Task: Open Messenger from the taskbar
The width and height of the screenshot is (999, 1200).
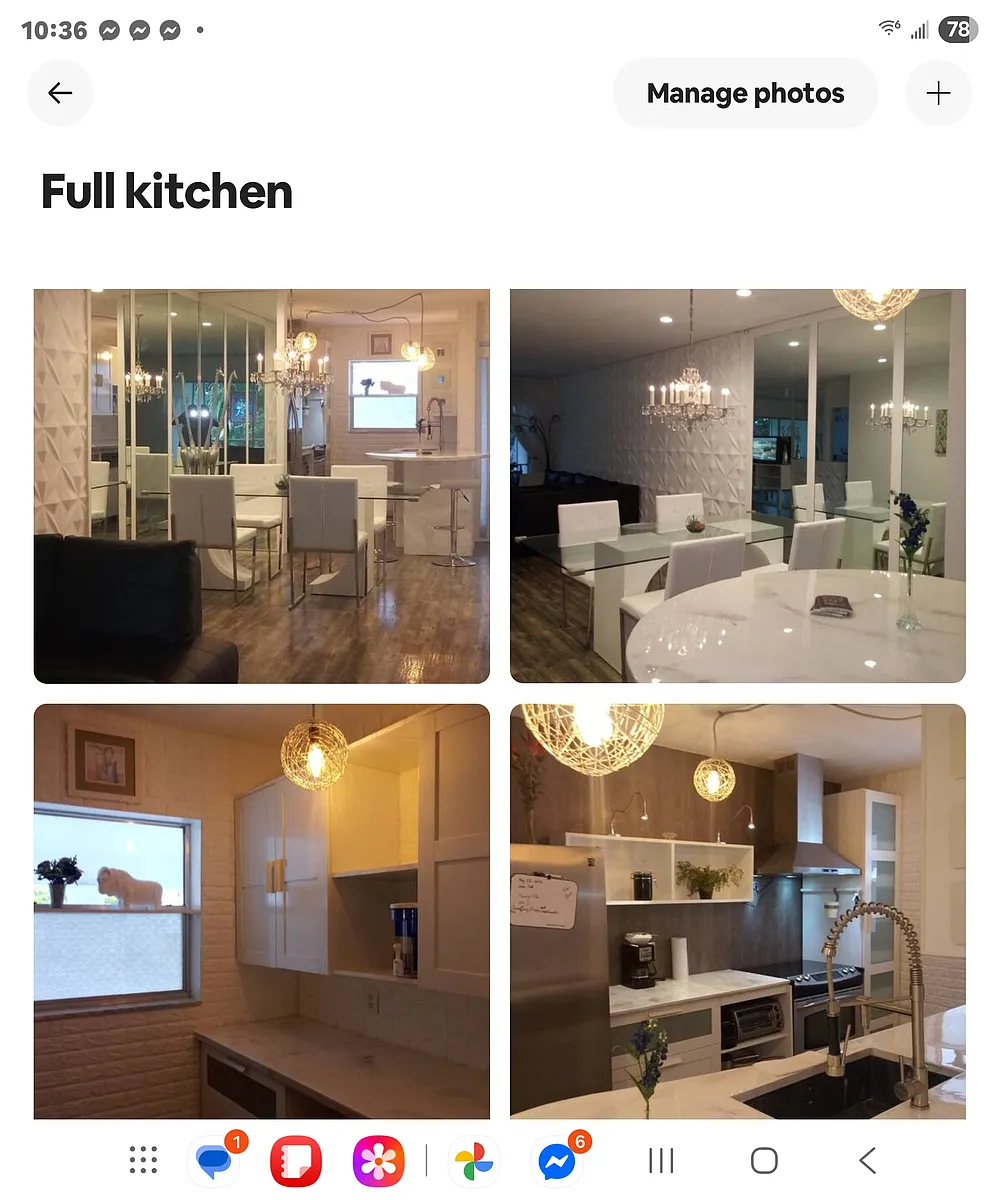Action: (556, 1160)
